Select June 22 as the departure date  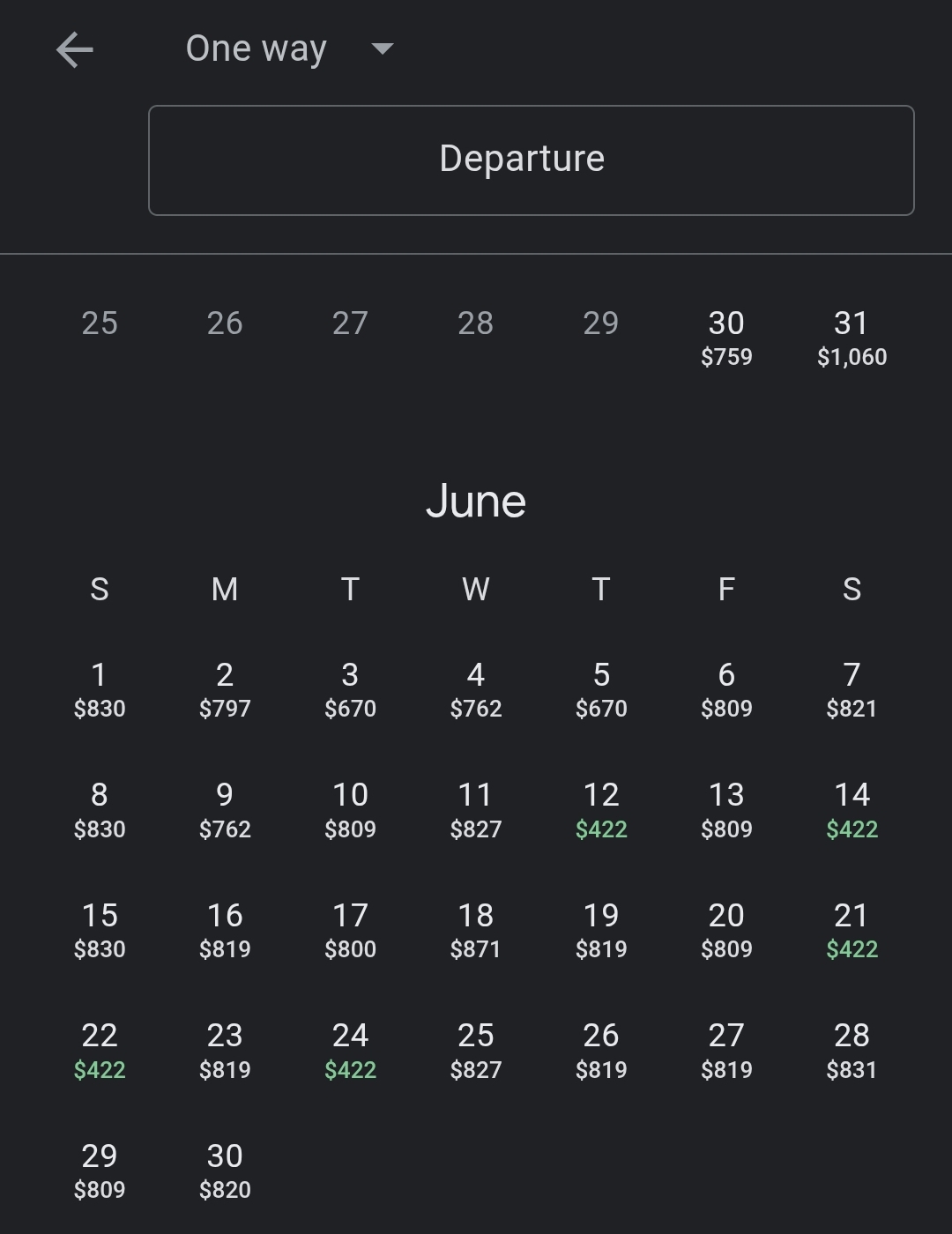point(100,1049)
